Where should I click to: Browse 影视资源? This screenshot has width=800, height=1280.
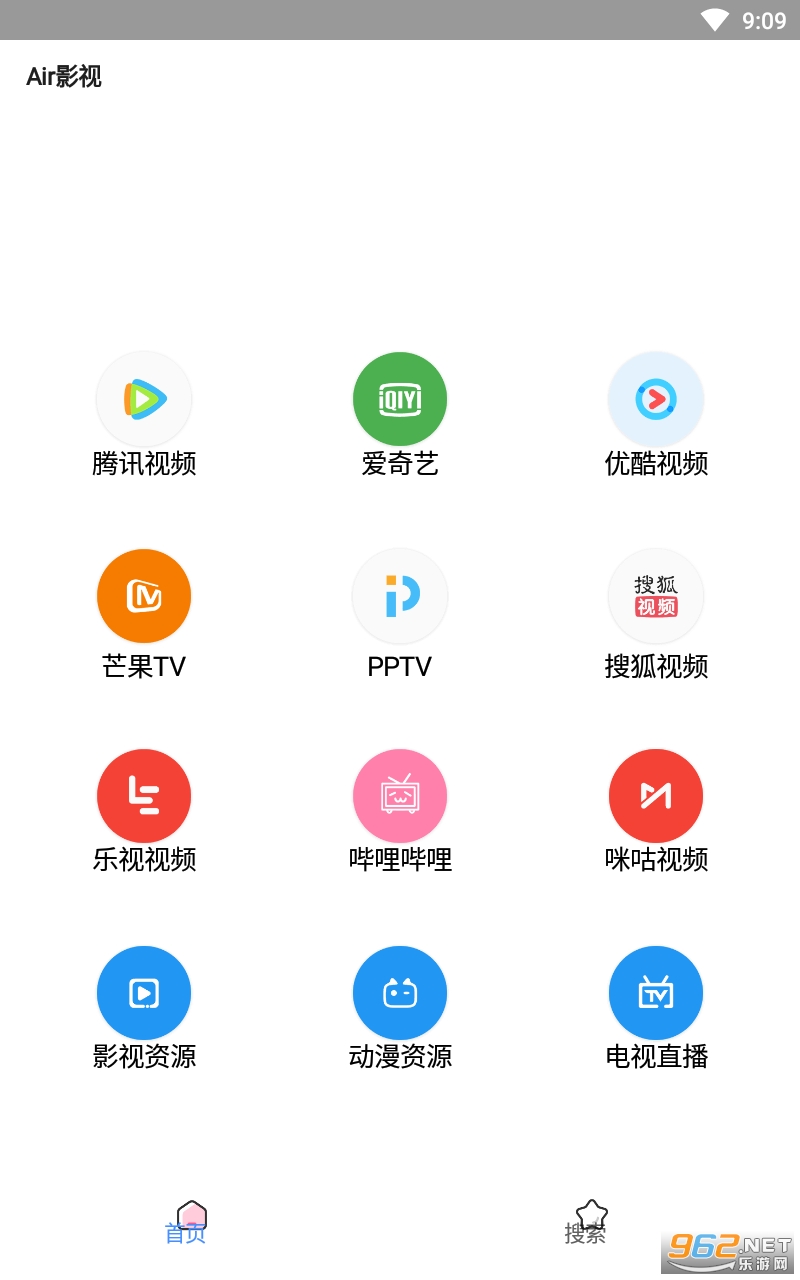pos(144,993)
